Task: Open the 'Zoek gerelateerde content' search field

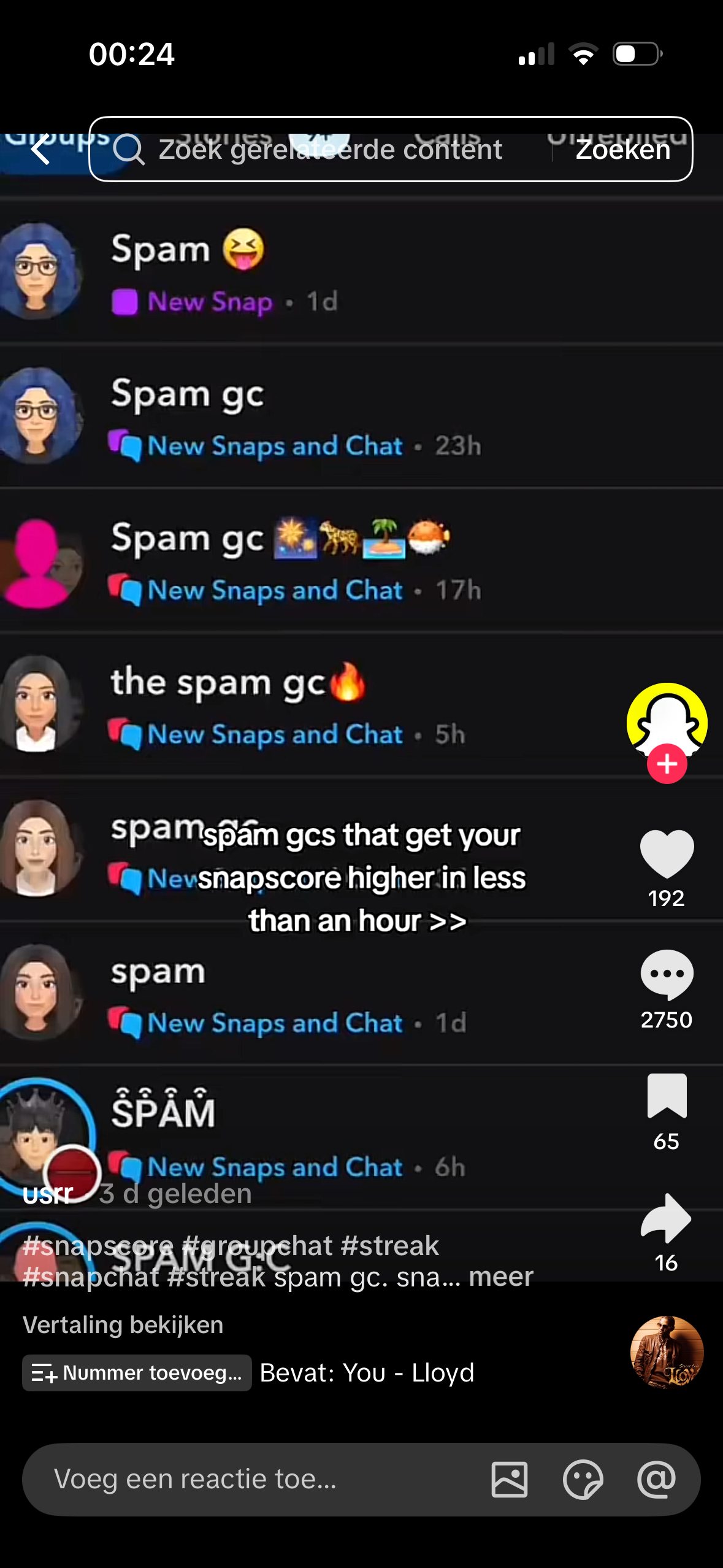Action: 330,149
